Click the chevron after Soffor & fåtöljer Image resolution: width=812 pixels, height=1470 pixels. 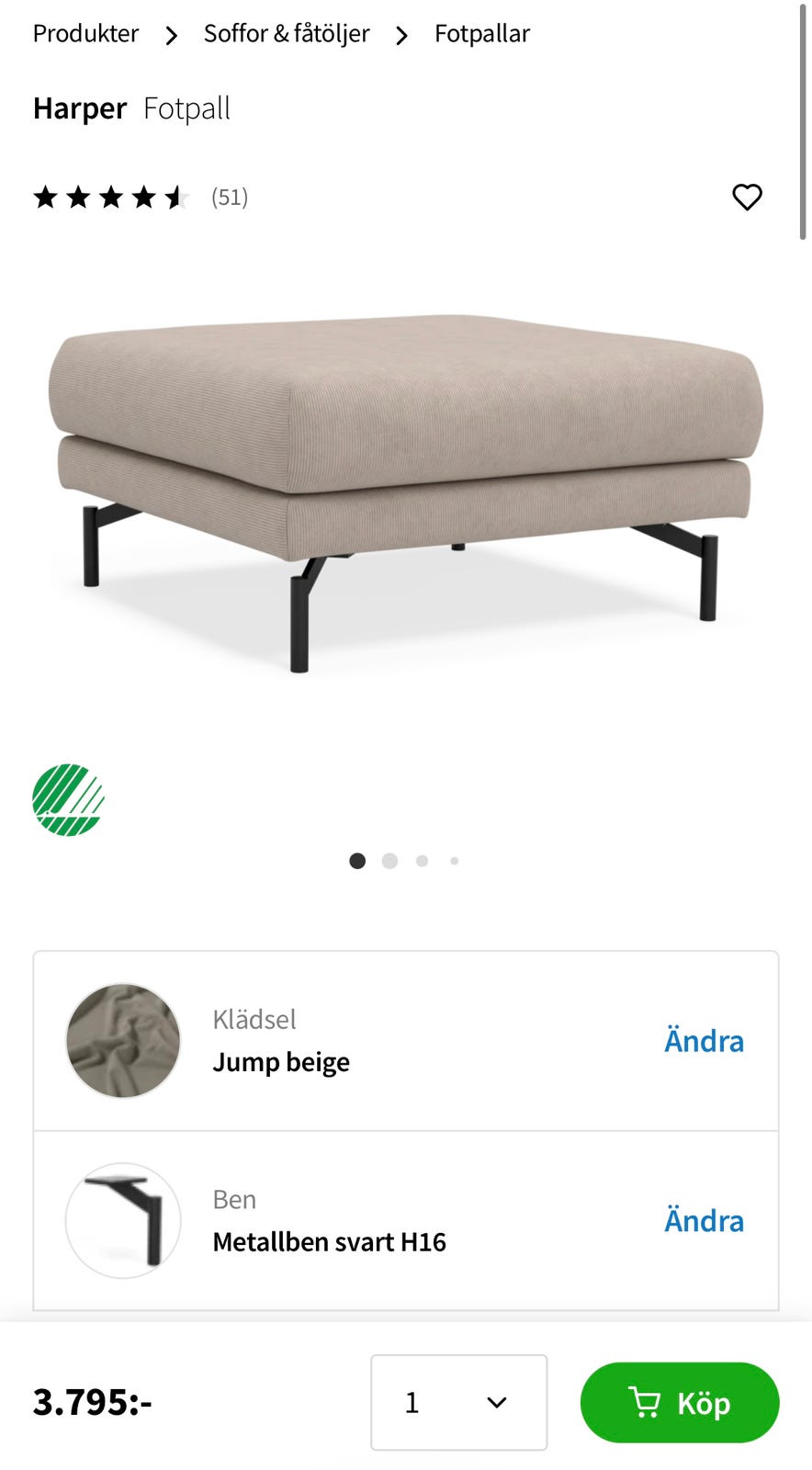point(400,35)
